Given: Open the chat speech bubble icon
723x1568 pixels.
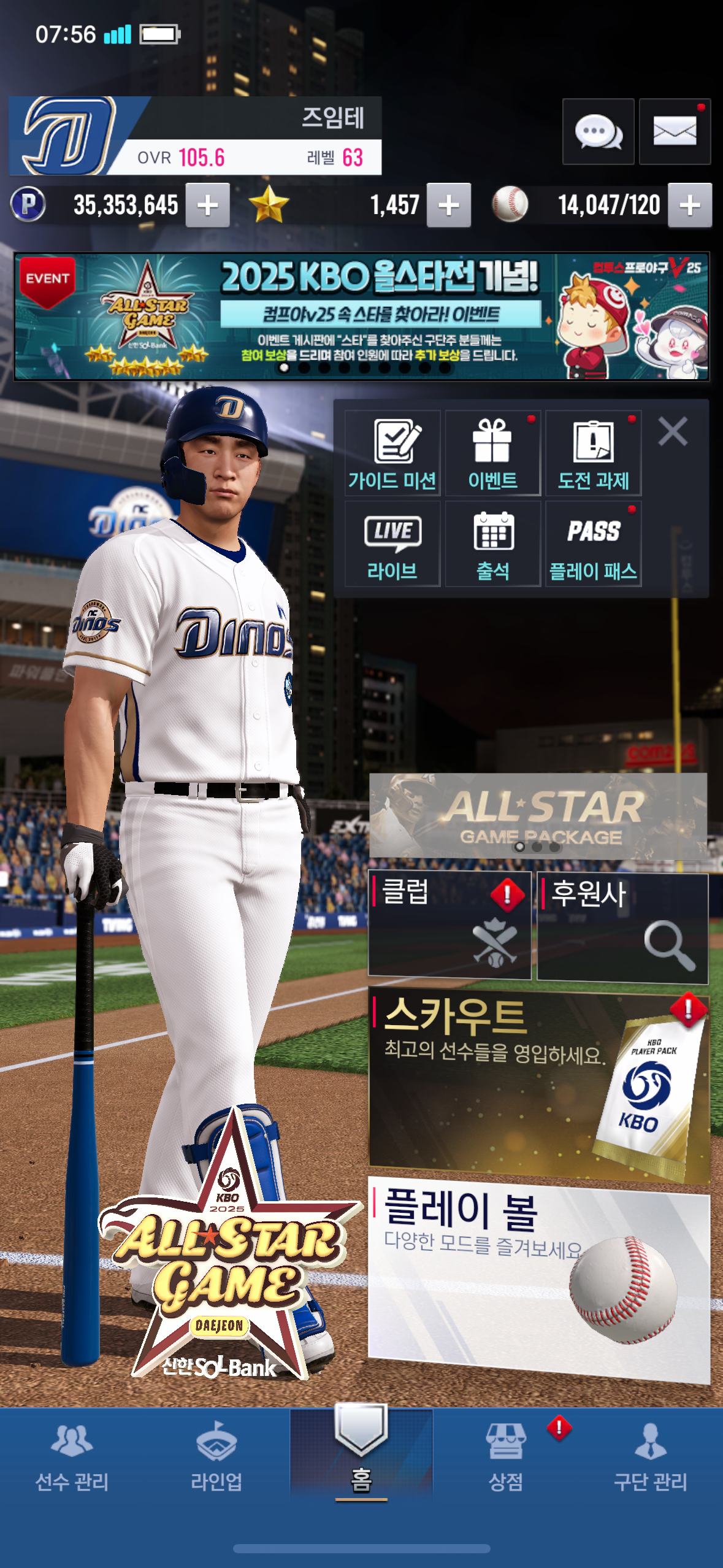Looking at the screenshot, I should click(598, 131).
